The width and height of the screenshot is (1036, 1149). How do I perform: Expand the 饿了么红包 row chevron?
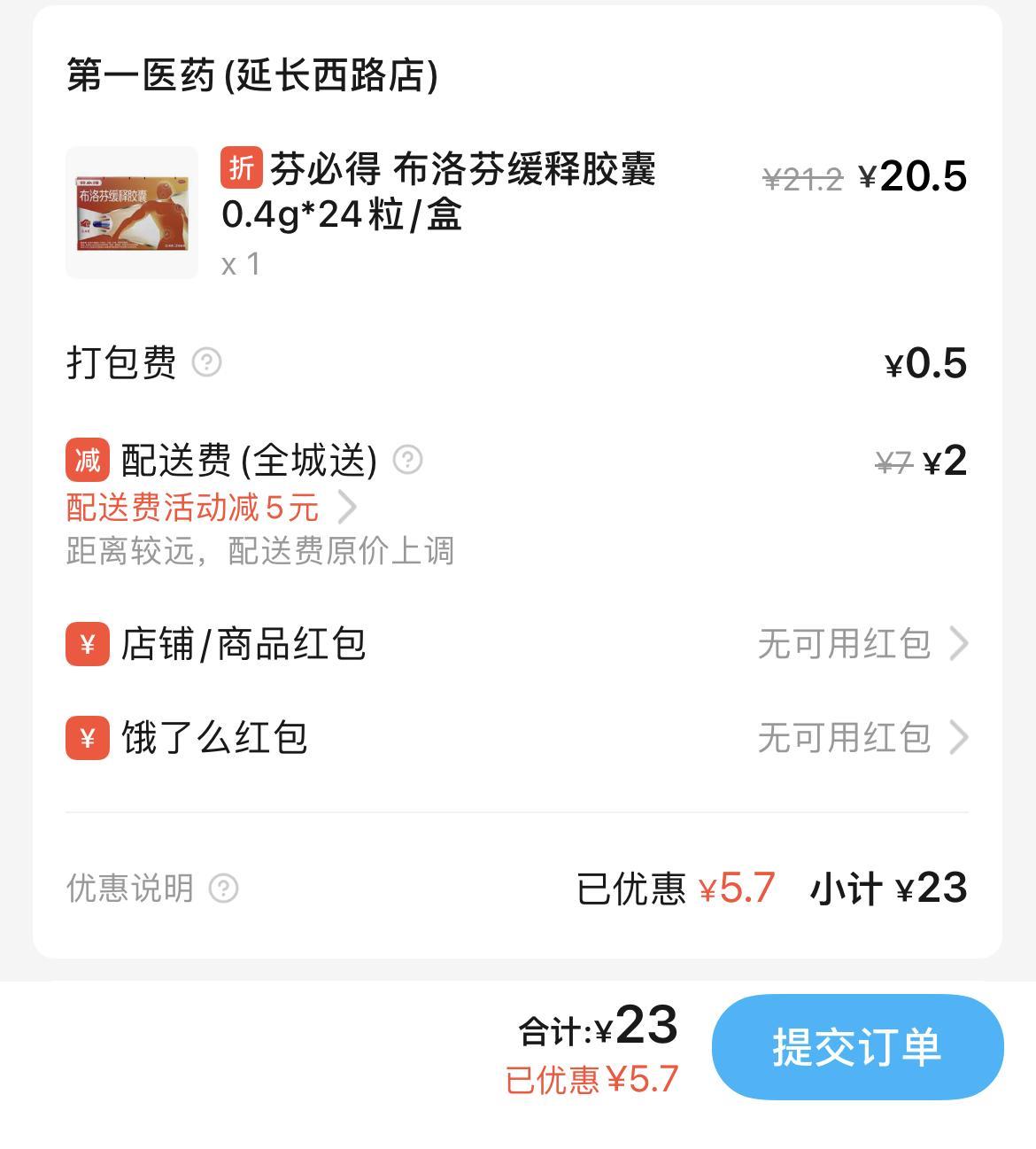click(x=961, y=736)
